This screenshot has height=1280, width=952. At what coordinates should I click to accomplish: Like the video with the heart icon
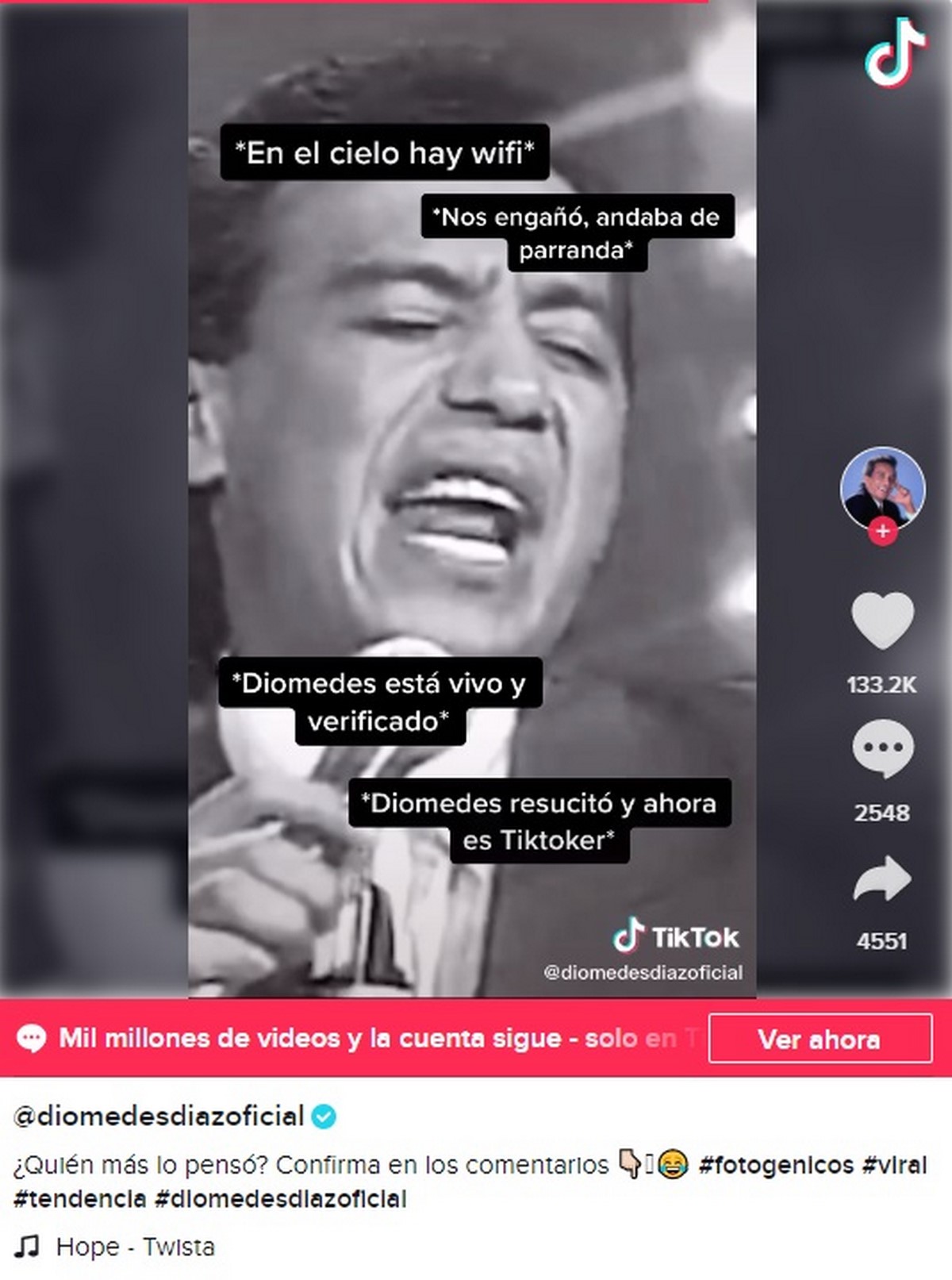click(x=882, y=621)
